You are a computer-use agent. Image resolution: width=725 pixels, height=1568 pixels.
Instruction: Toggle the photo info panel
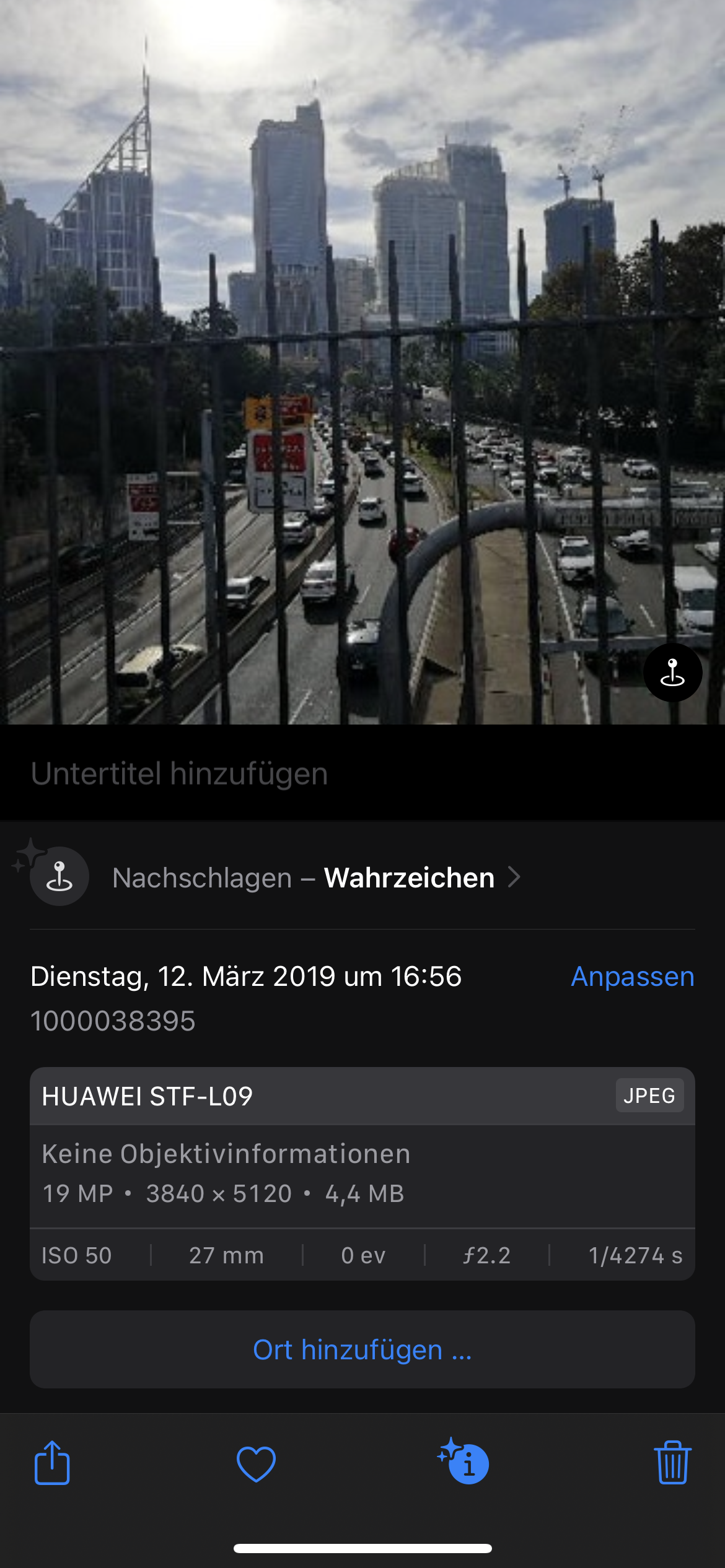[x=466, y=1464]
